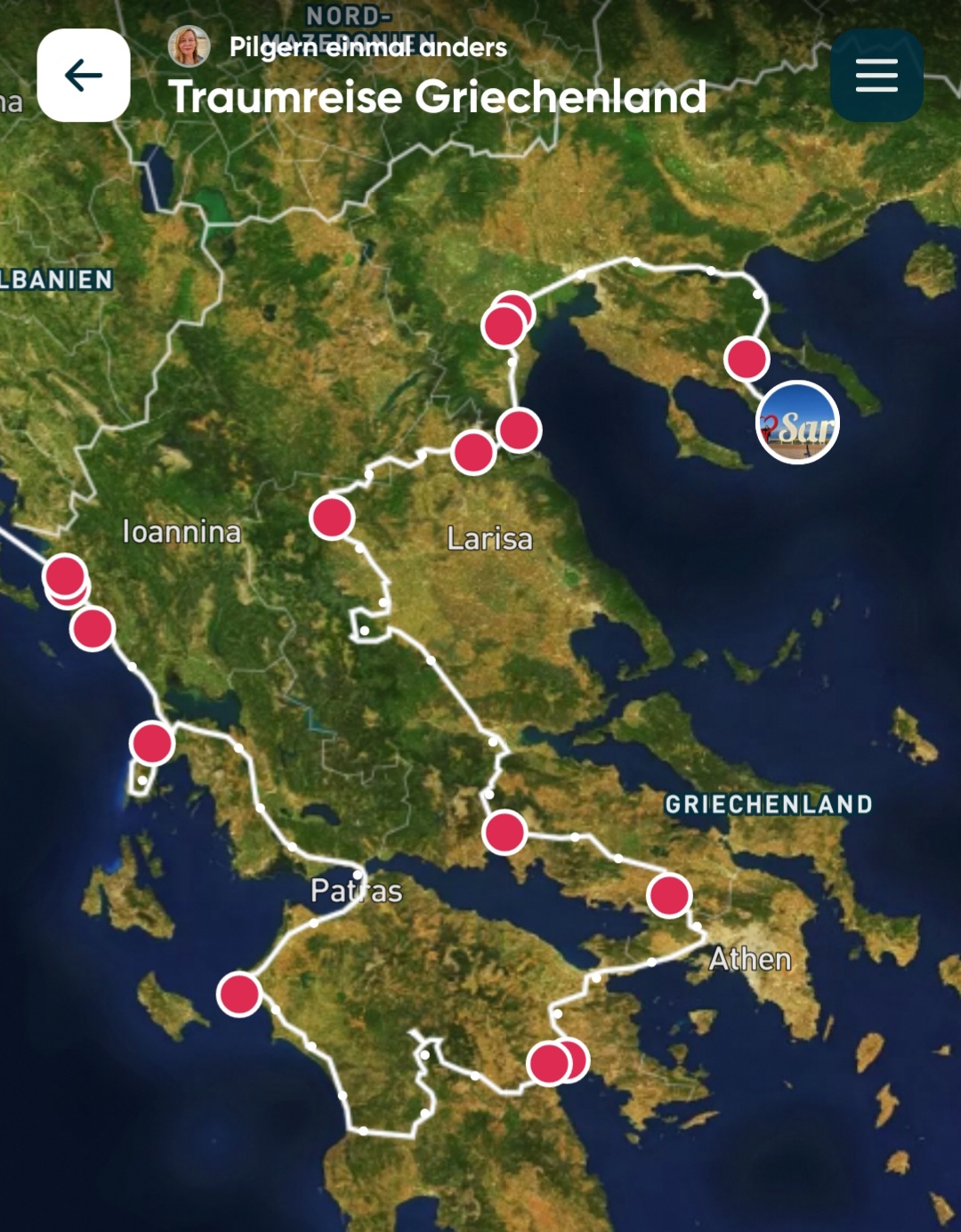This screenshot has height=1232, width=961.
Task: Select the red stop marker near Larisa
Action: pyautogui.click(x=473, y=452)
